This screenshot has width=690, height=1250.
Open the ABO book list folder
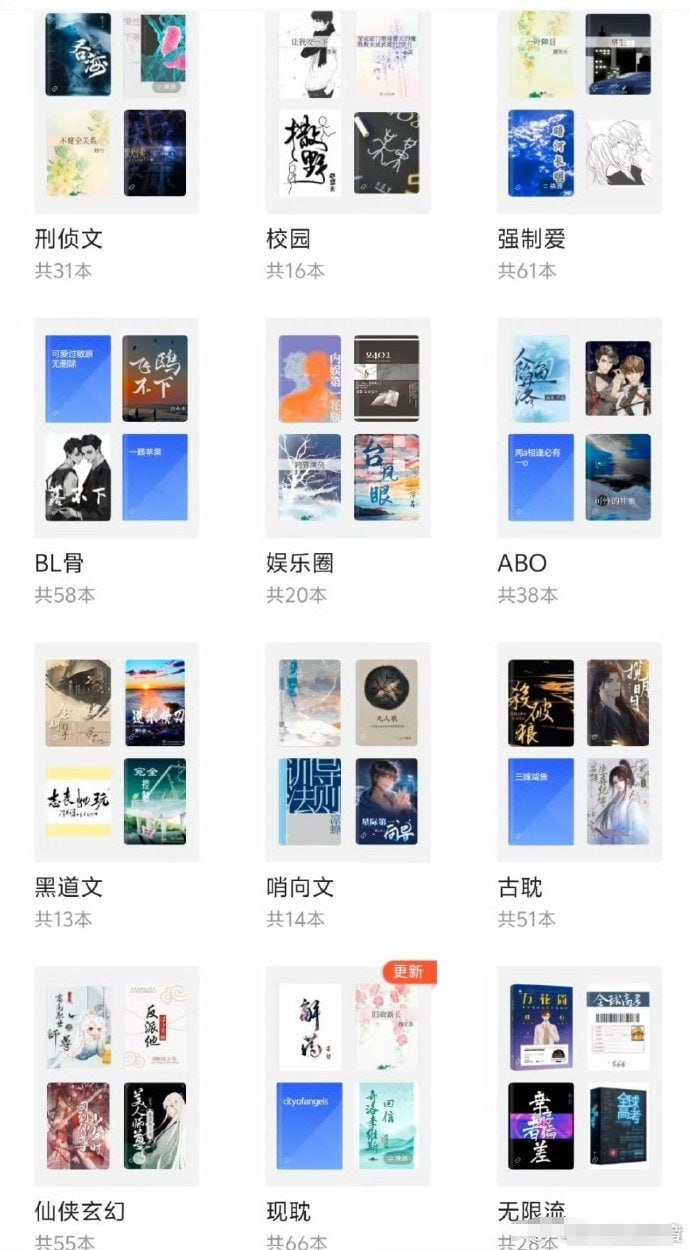tap(579, 428)
